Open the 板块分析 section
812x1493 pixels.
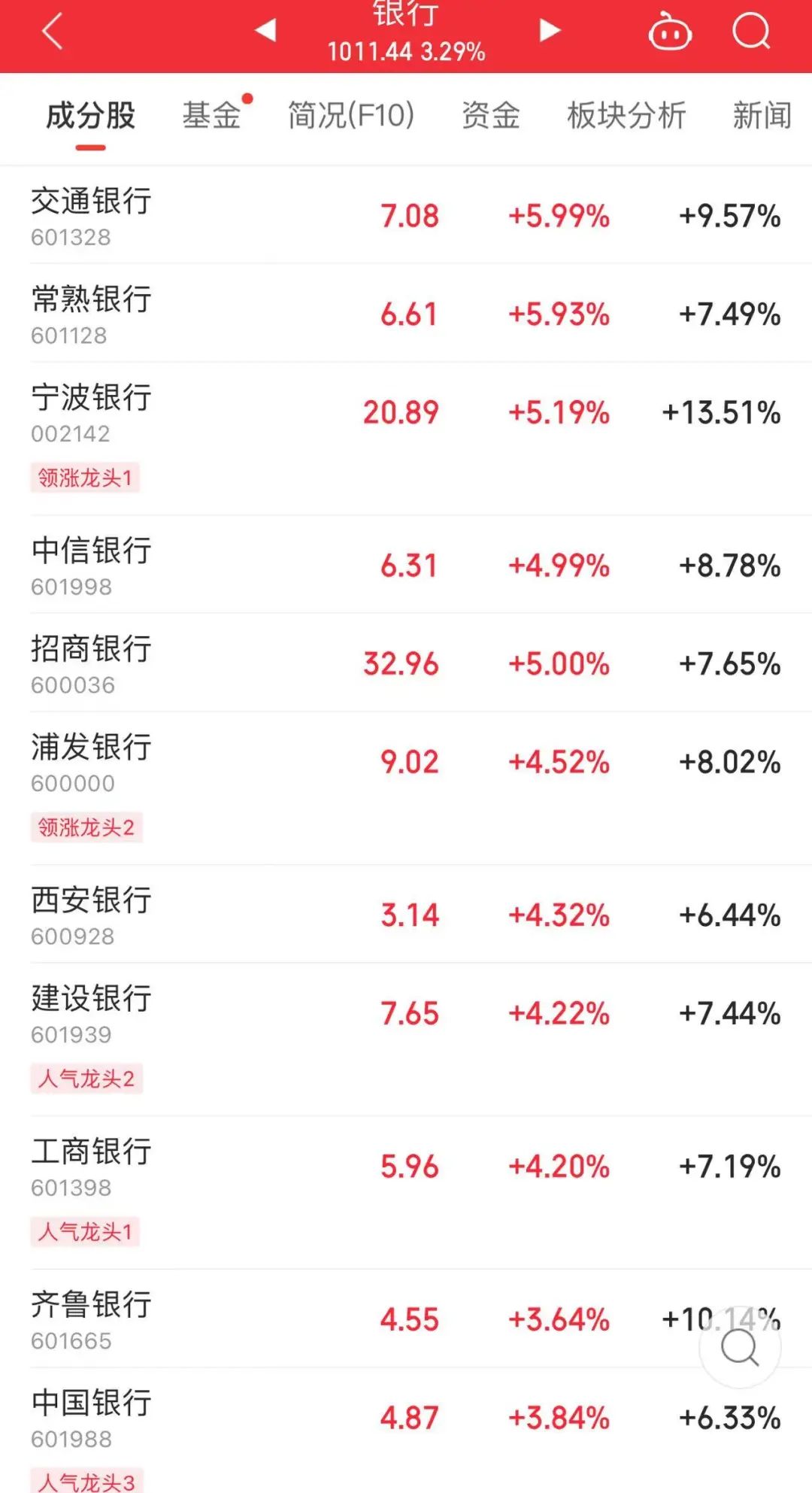[626, 114]
